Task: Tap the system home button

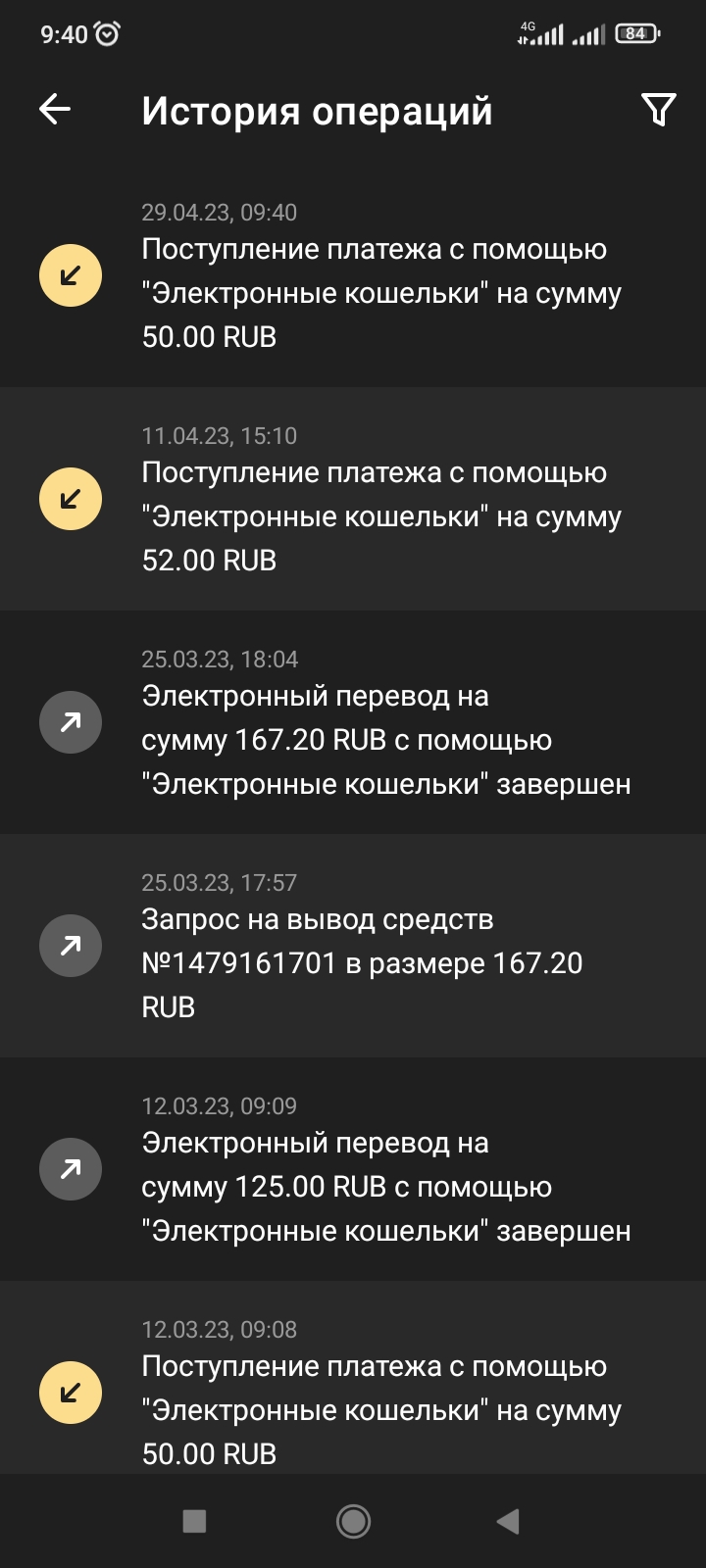Action: [x=353, y=1521]
